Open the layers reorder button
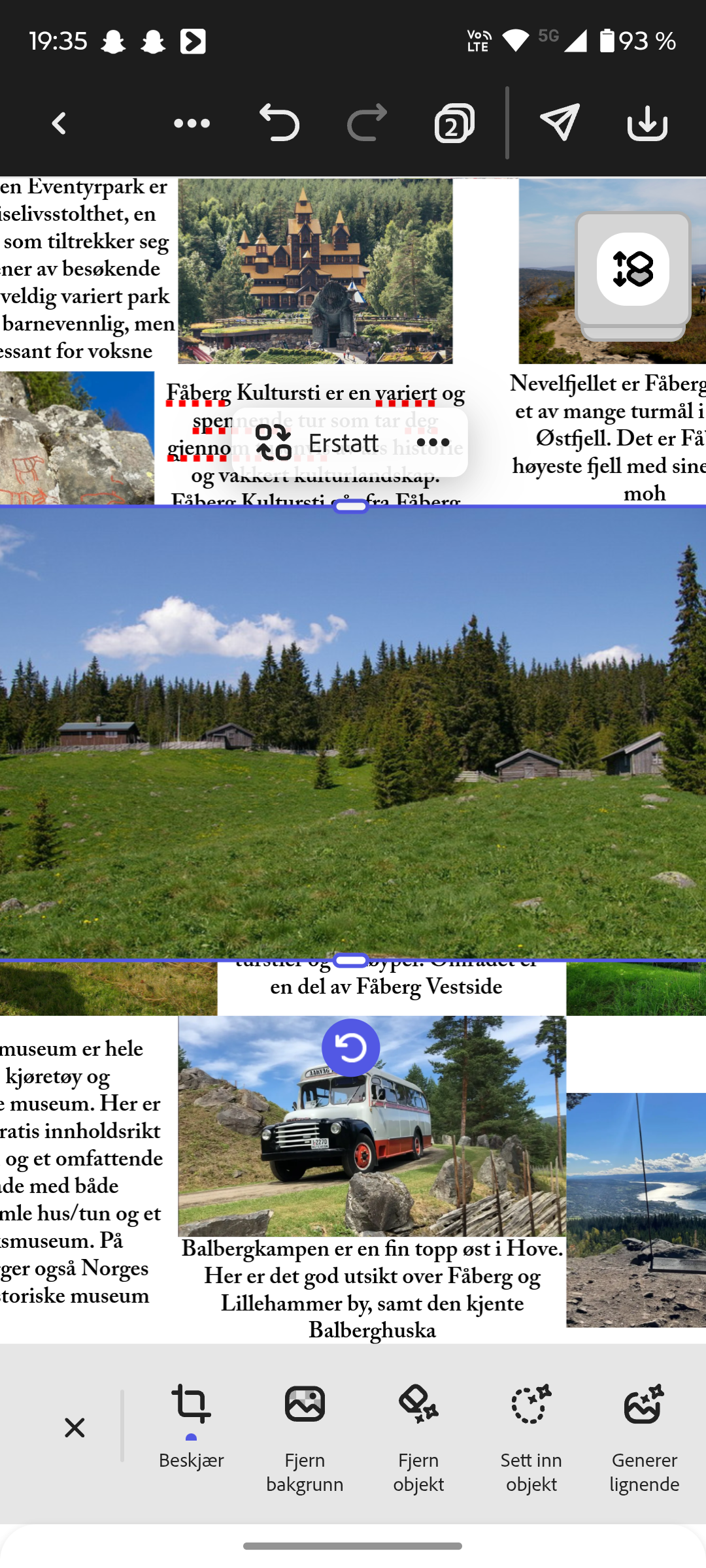706x1568 pixels. pos(633,269)
